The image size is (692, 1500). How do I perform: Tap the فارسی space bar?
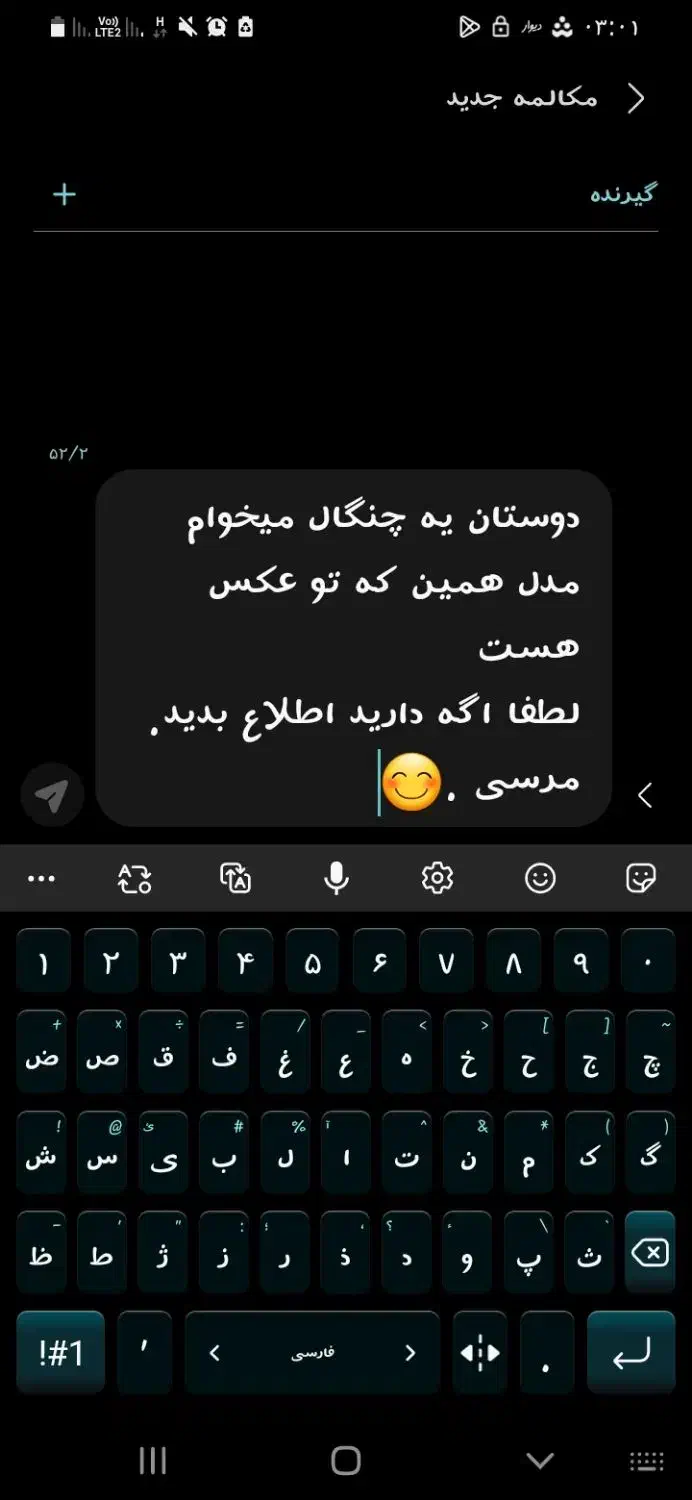[x=312, y=1353]
